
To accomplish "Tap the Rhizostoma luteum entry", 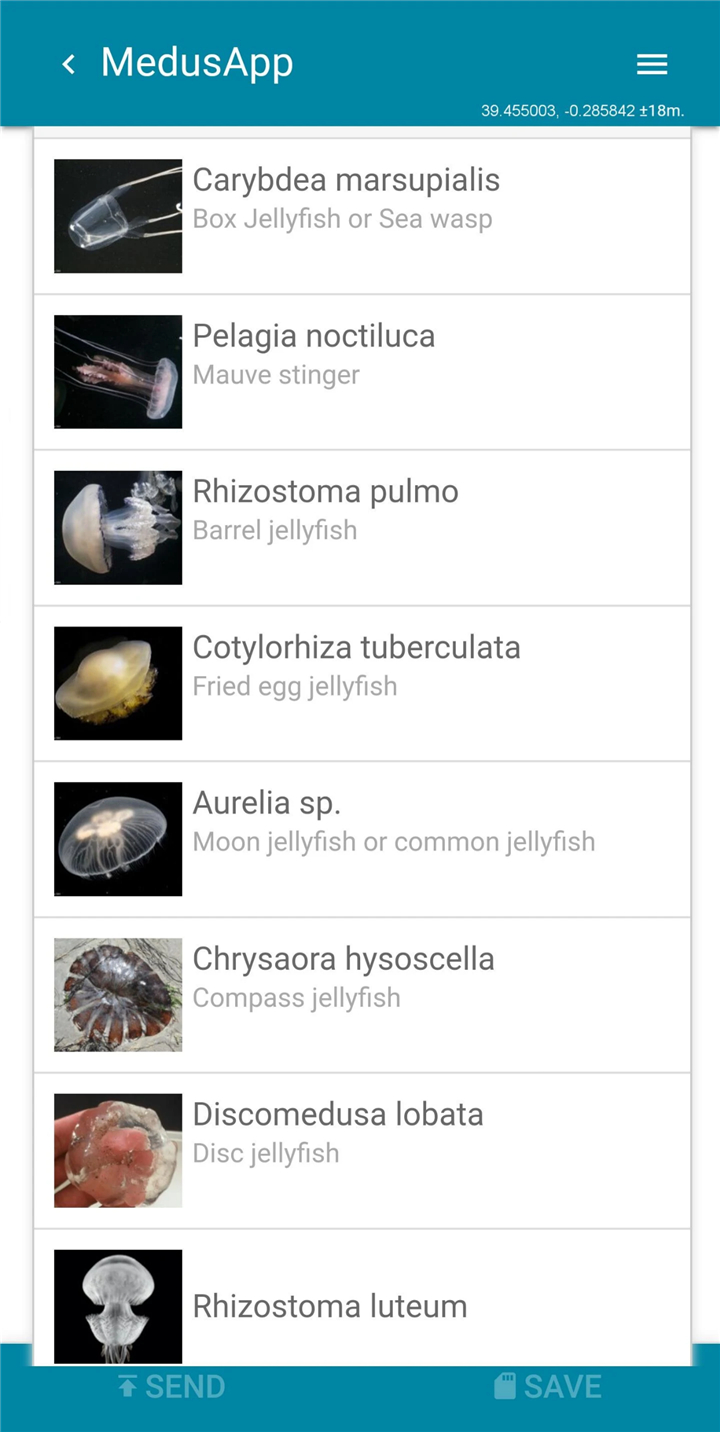I will [x=362, y=1297].
